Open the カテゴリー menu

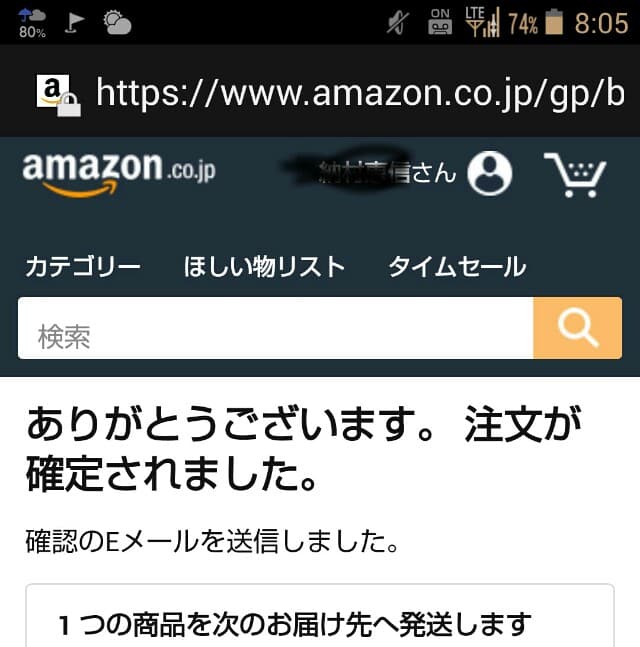point(83,267)
